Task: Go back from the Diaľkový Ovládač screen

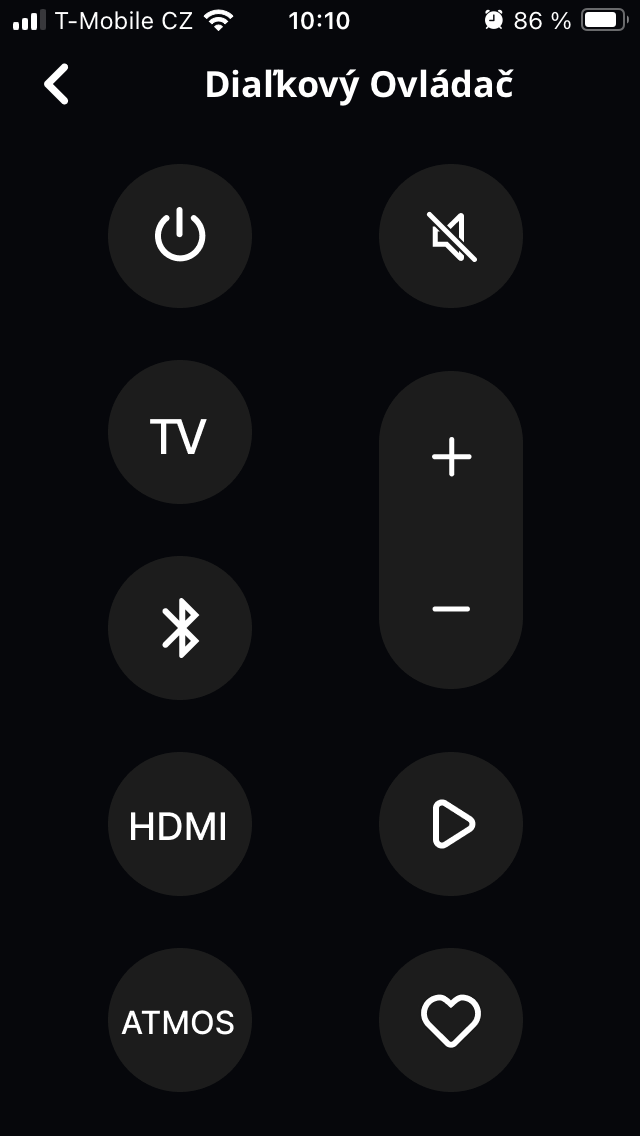Action: pos(57,84)
